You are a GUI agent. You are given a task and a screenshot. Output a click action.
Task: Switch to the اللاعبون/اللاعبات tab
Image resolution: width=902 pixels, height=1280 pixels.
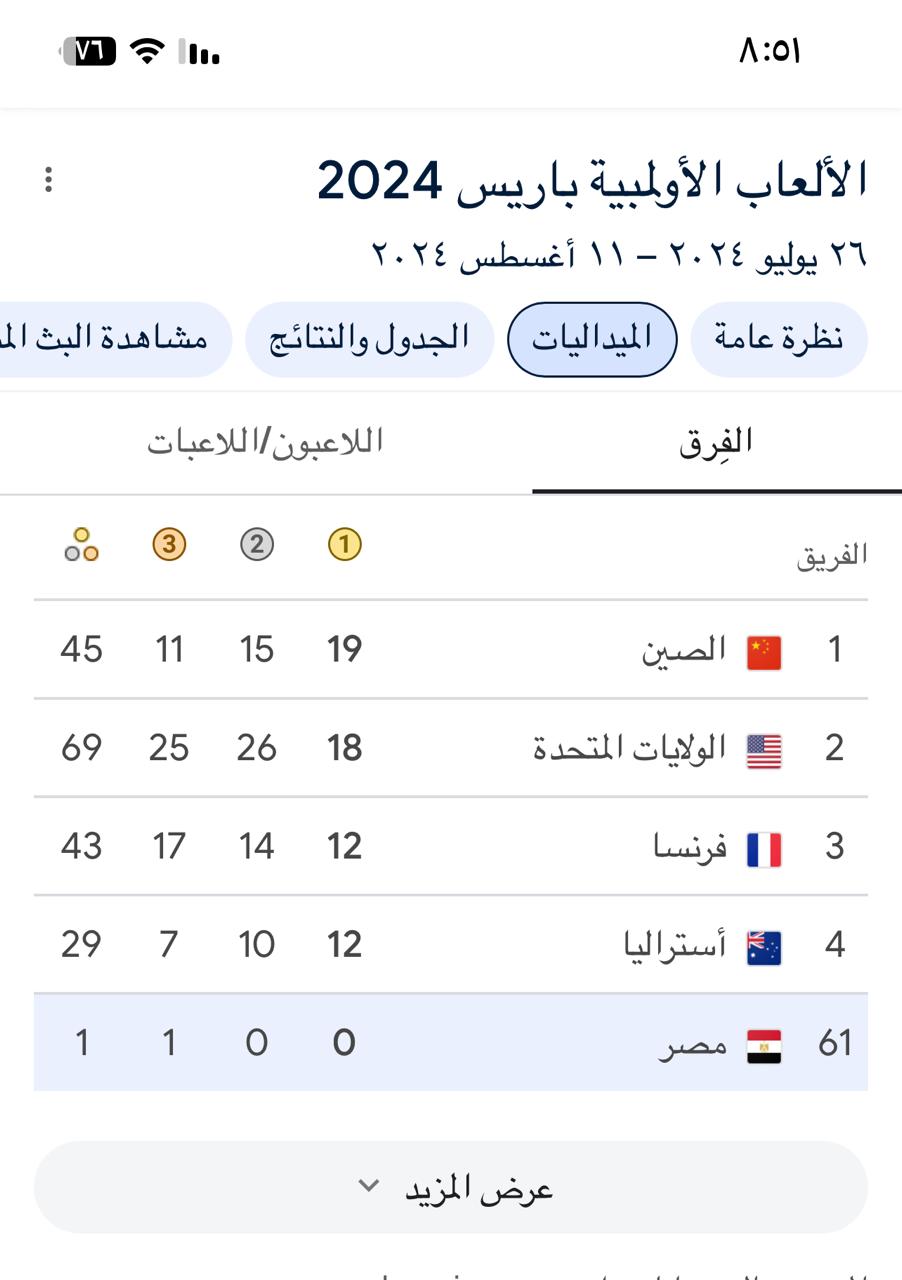(266, 443)
